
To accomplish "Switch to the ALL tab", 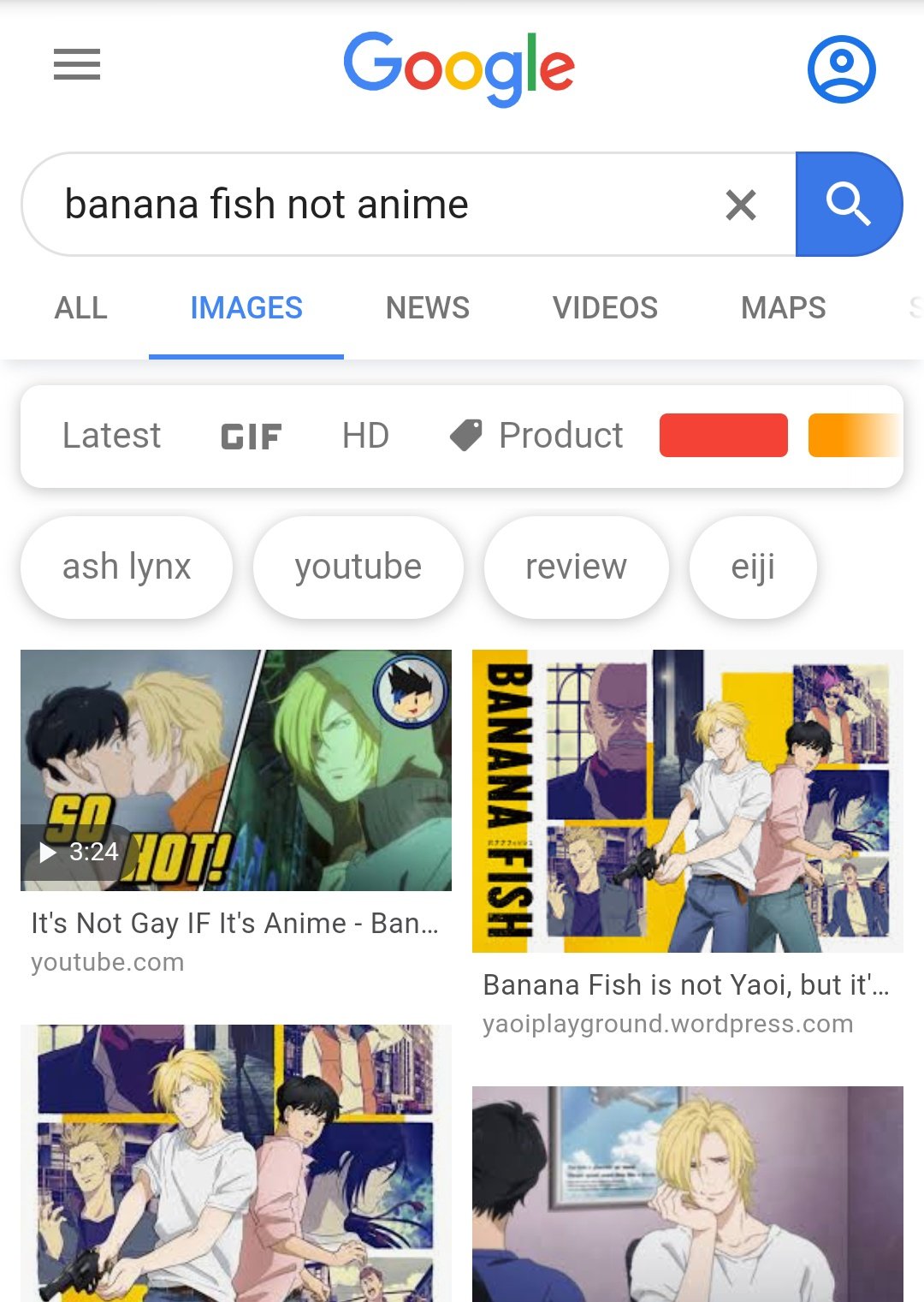I will tap(81, 308).
